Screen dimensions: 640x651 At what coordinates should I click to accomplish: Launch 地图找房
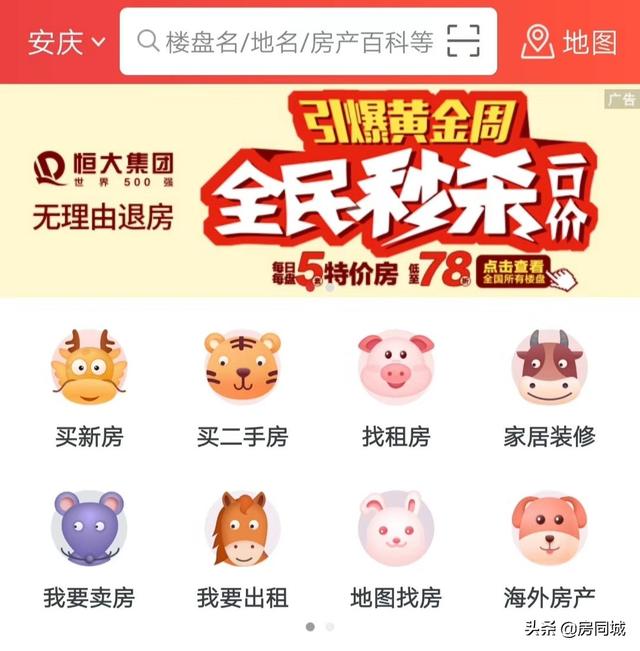click(x=396, y=549)
